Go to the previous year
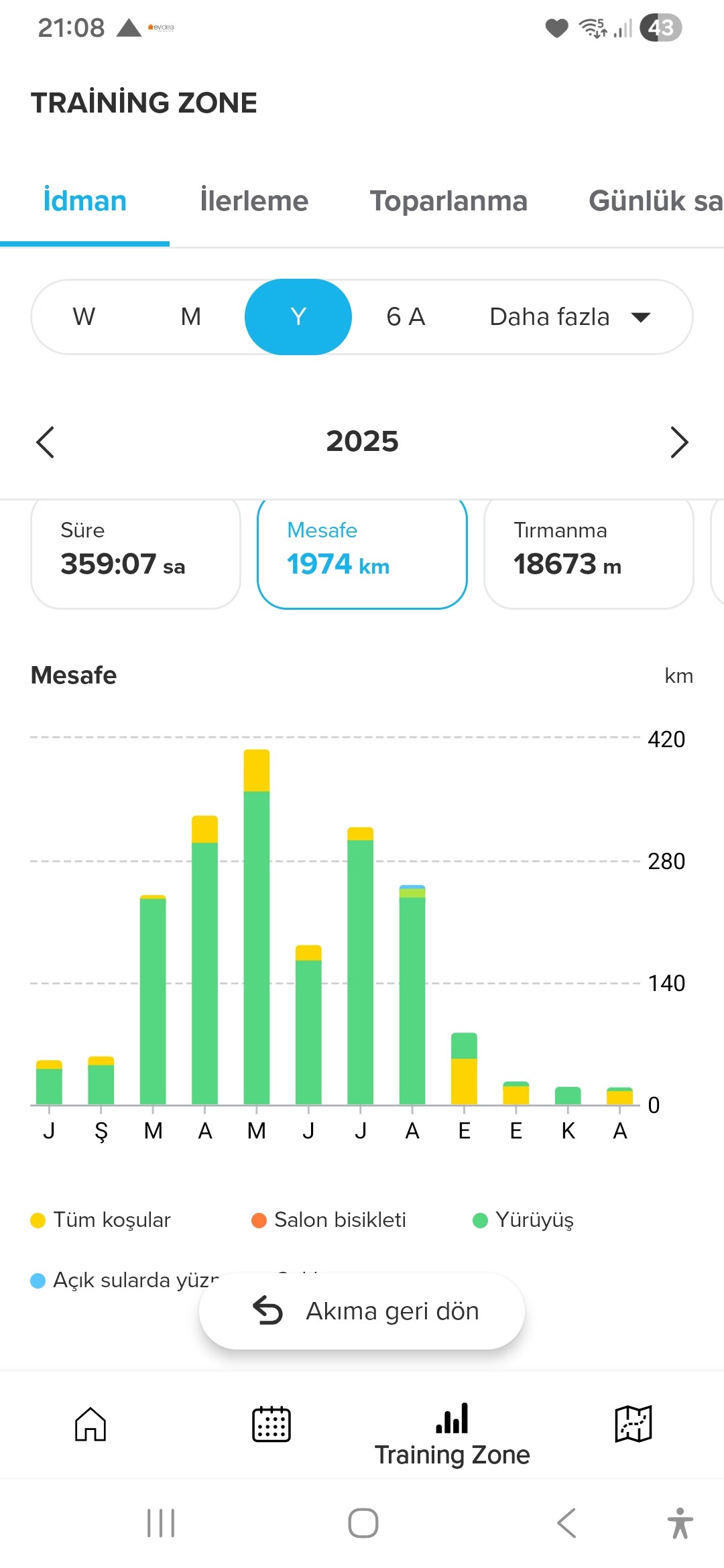Viewport: 724px width, 1568px height. coord(45,442)
